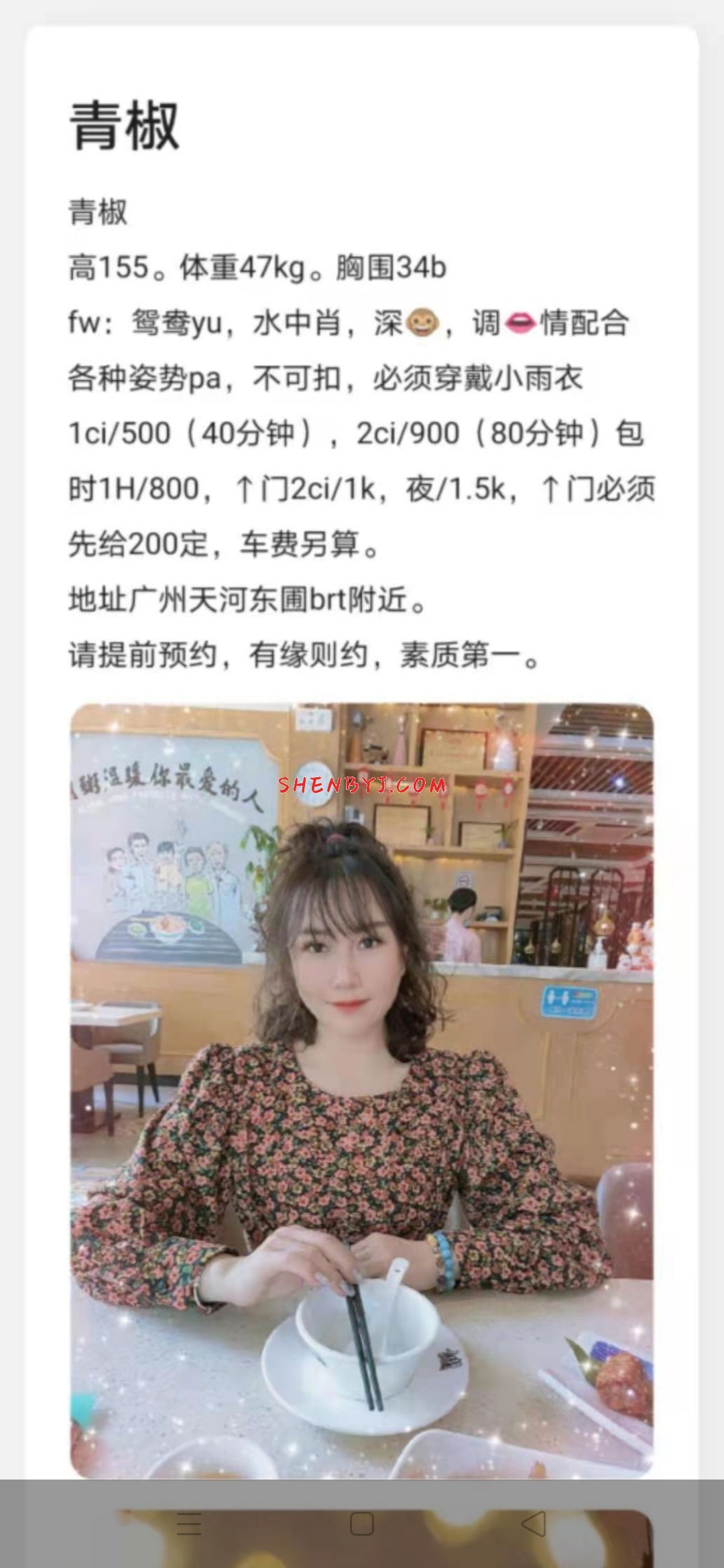Open recent apps with the three-line button
Screen dimensions: 724x1568
189,1524
